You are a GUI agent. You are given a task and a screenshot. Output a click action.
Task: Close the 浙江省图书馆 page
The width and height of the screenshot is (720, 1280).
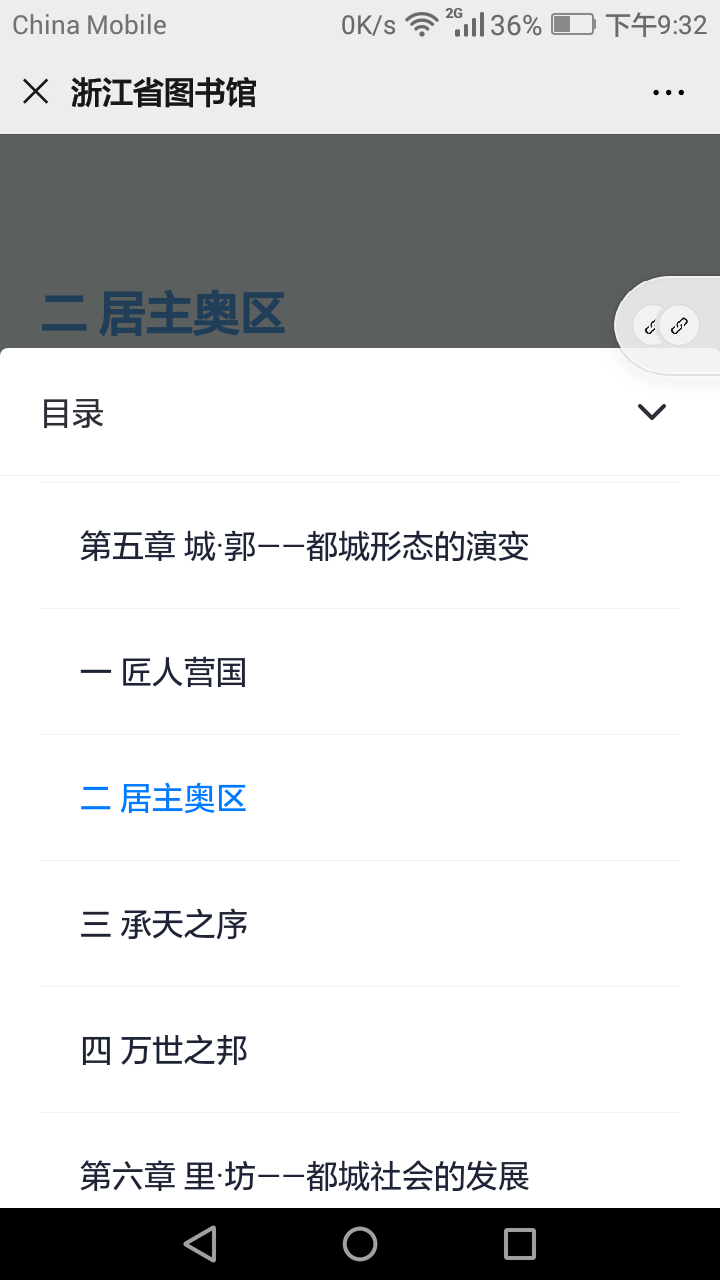click(x=36, y=92)
